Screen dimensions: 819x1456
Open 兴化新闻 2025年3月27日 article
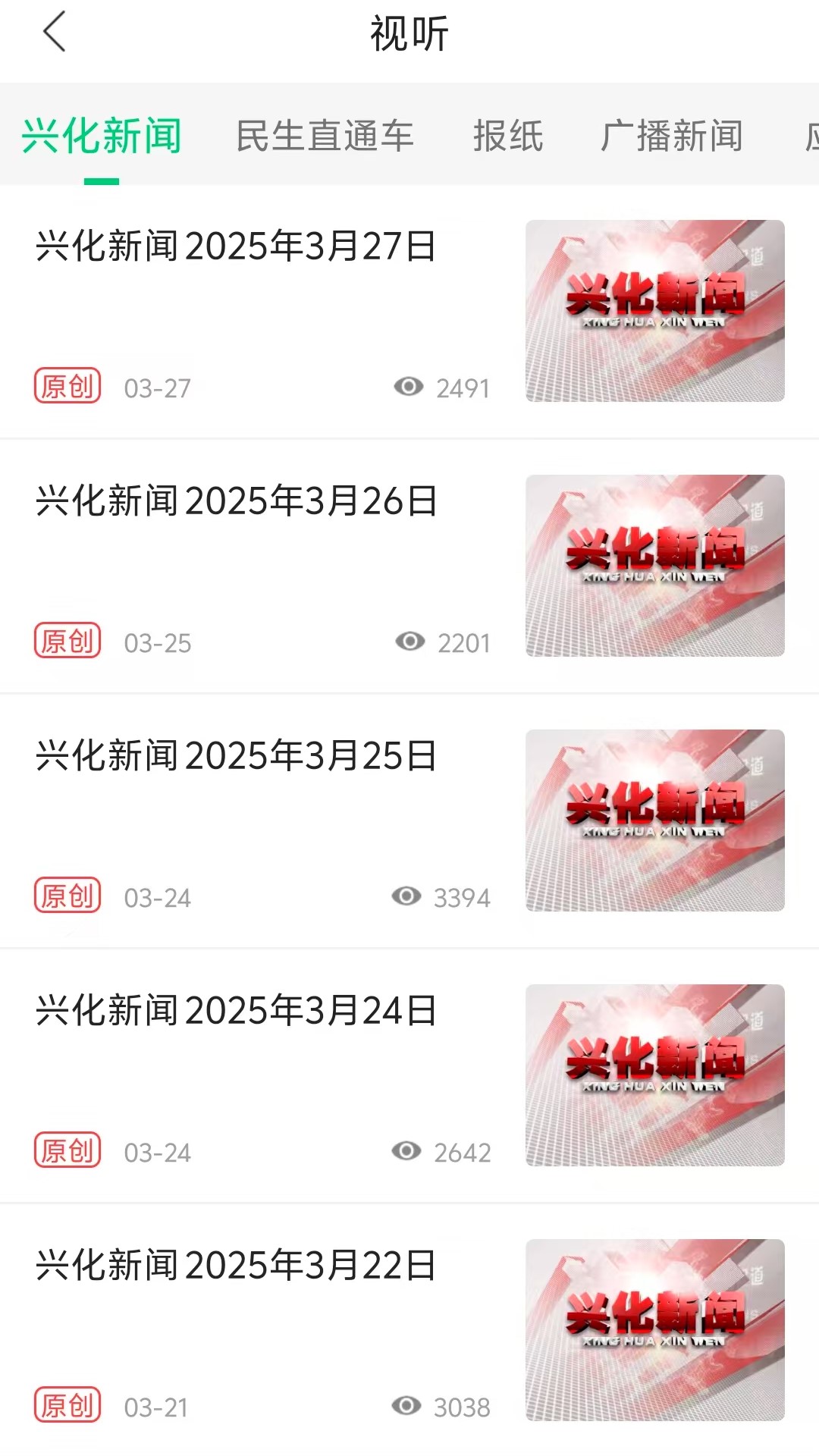pos(237,246)
